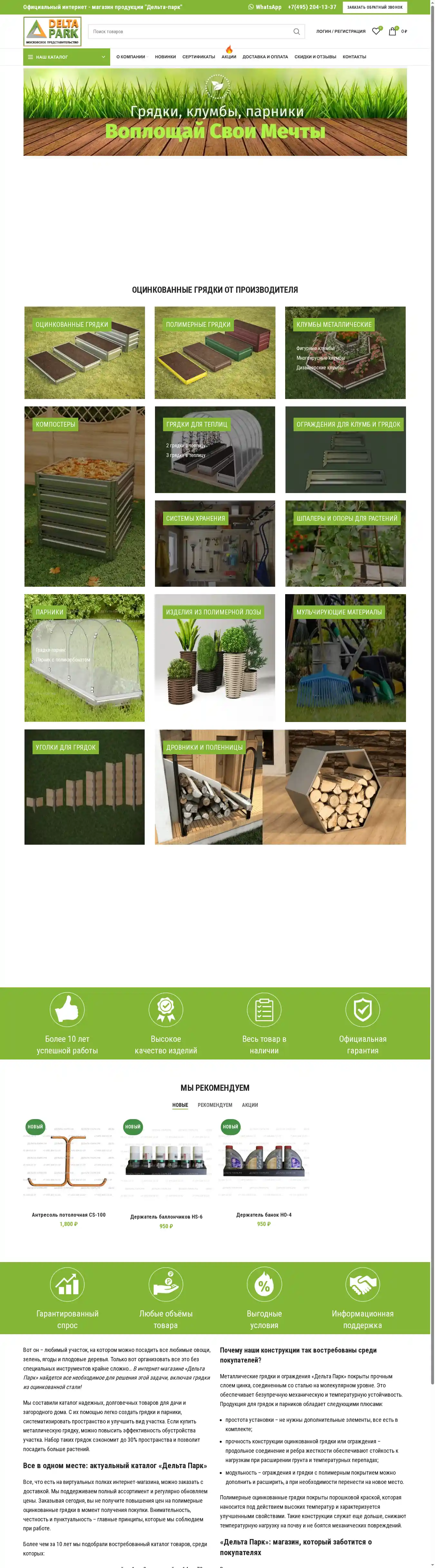Open 'Системы хранения' category tile
The height and width of the screenshot is (1568, 435).
click(x=215, y=543)
